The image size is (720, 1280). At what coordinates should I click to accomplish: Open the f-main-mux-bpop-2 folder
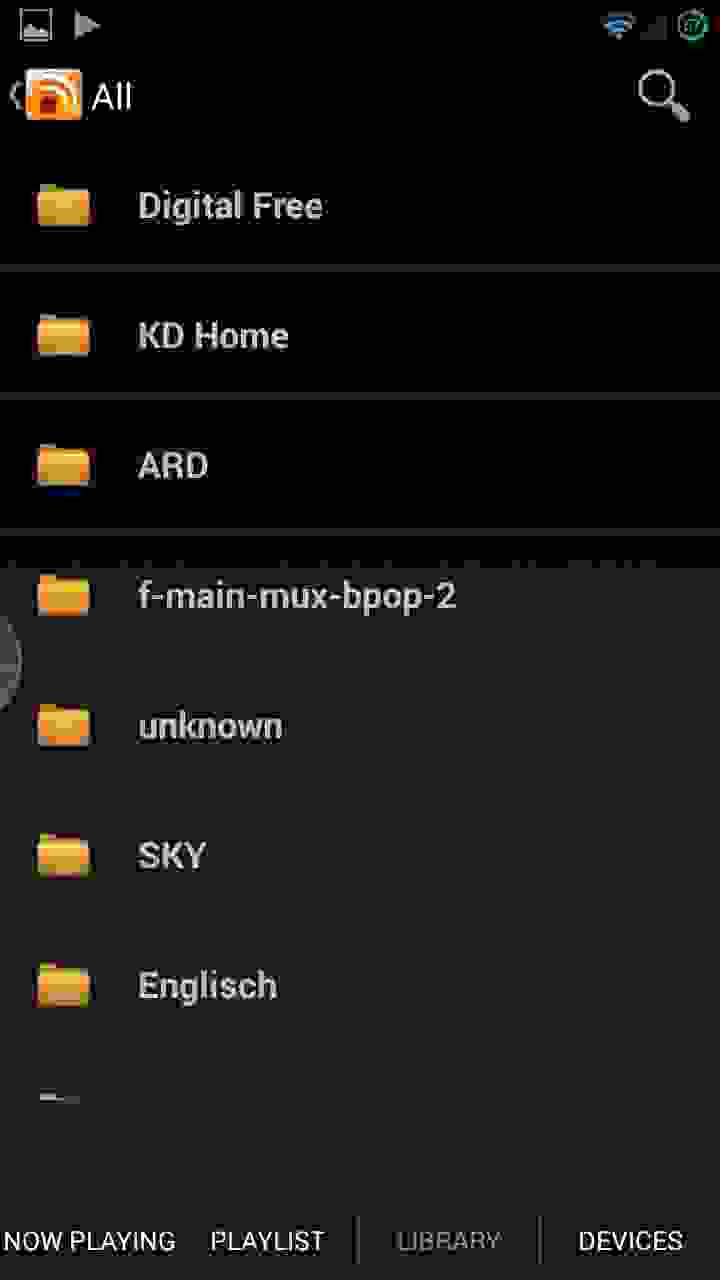(360, 596)
